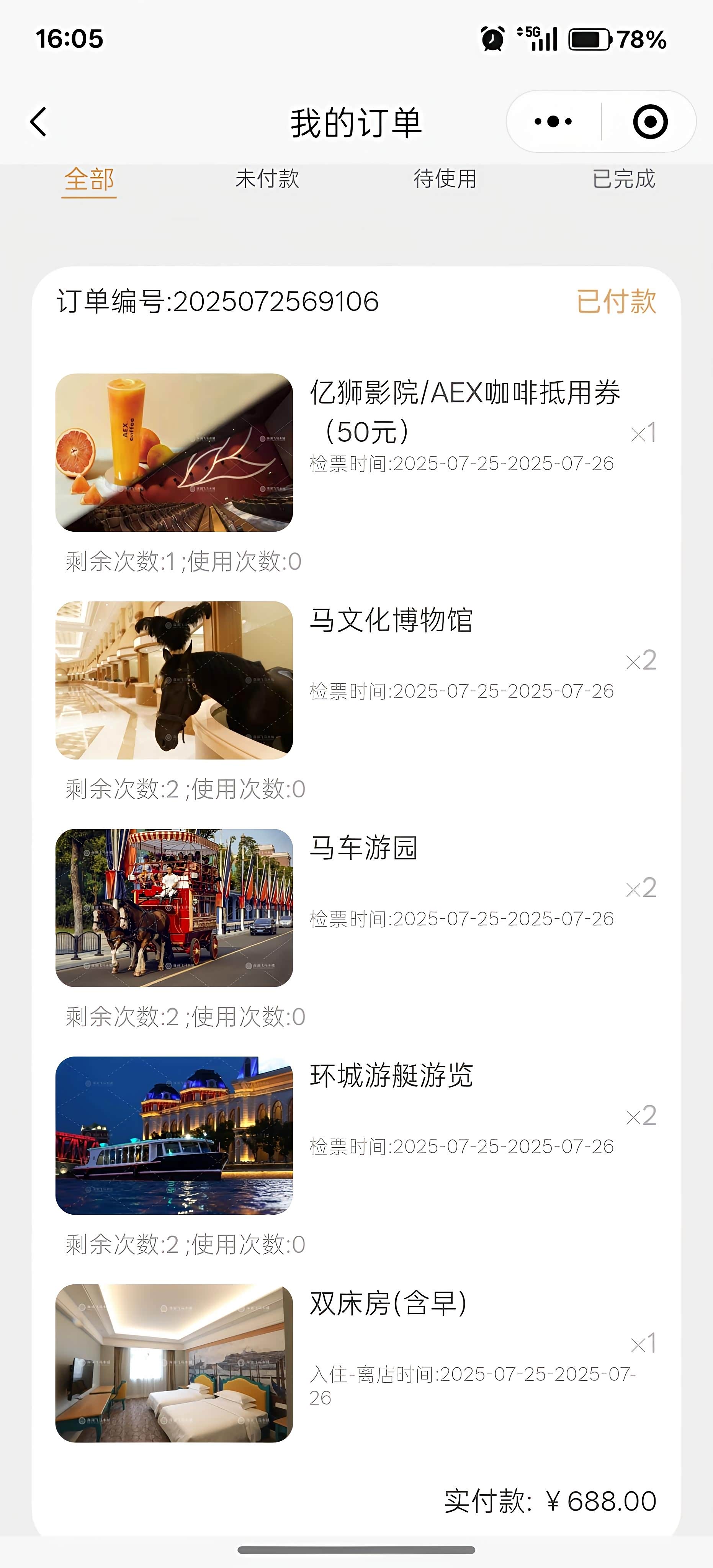View 已完成 orders
Screen dimensions: 713x1568
623,179
